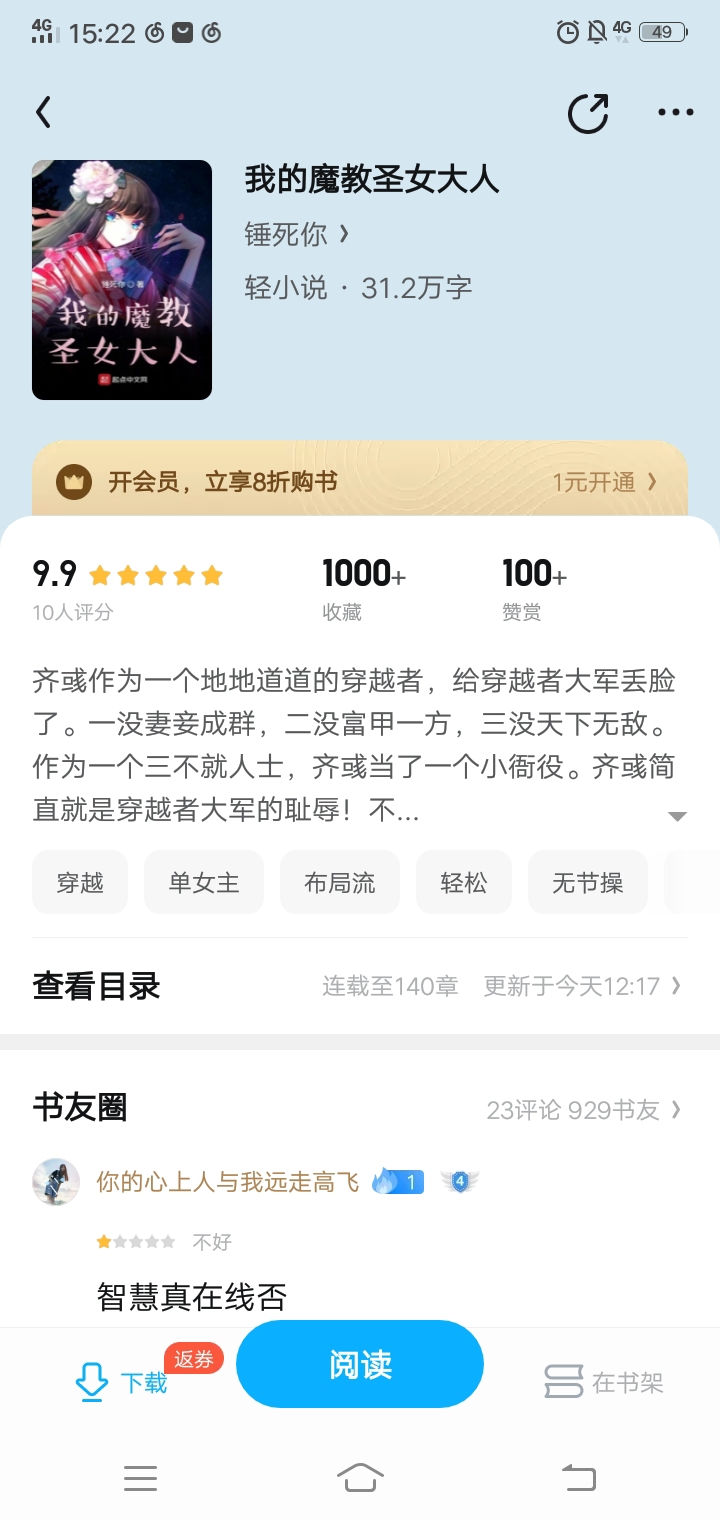720x1520 pixels.
Task: Open the system recent apps menu
Action: click(x=140, y=1477)
